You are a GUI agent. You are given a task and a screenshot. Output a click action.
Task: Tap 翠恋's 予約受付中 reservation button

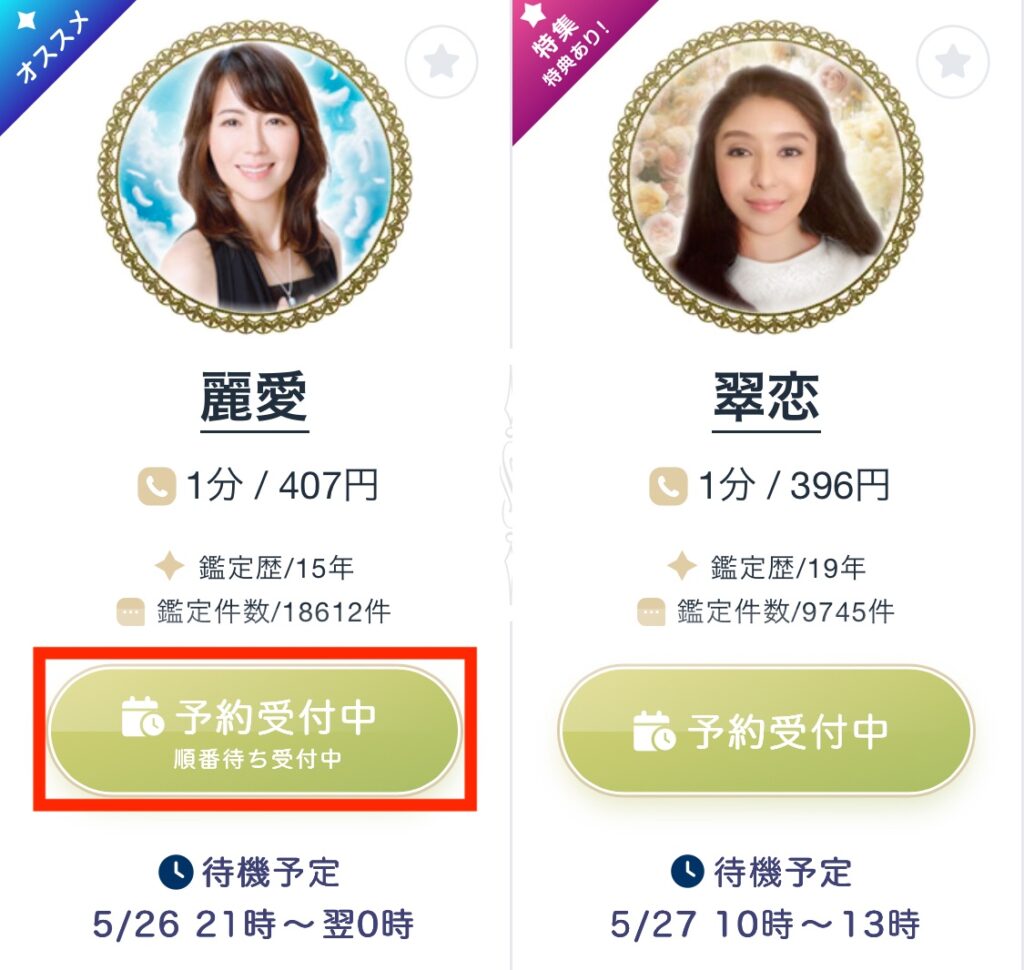tap(766, 731)
